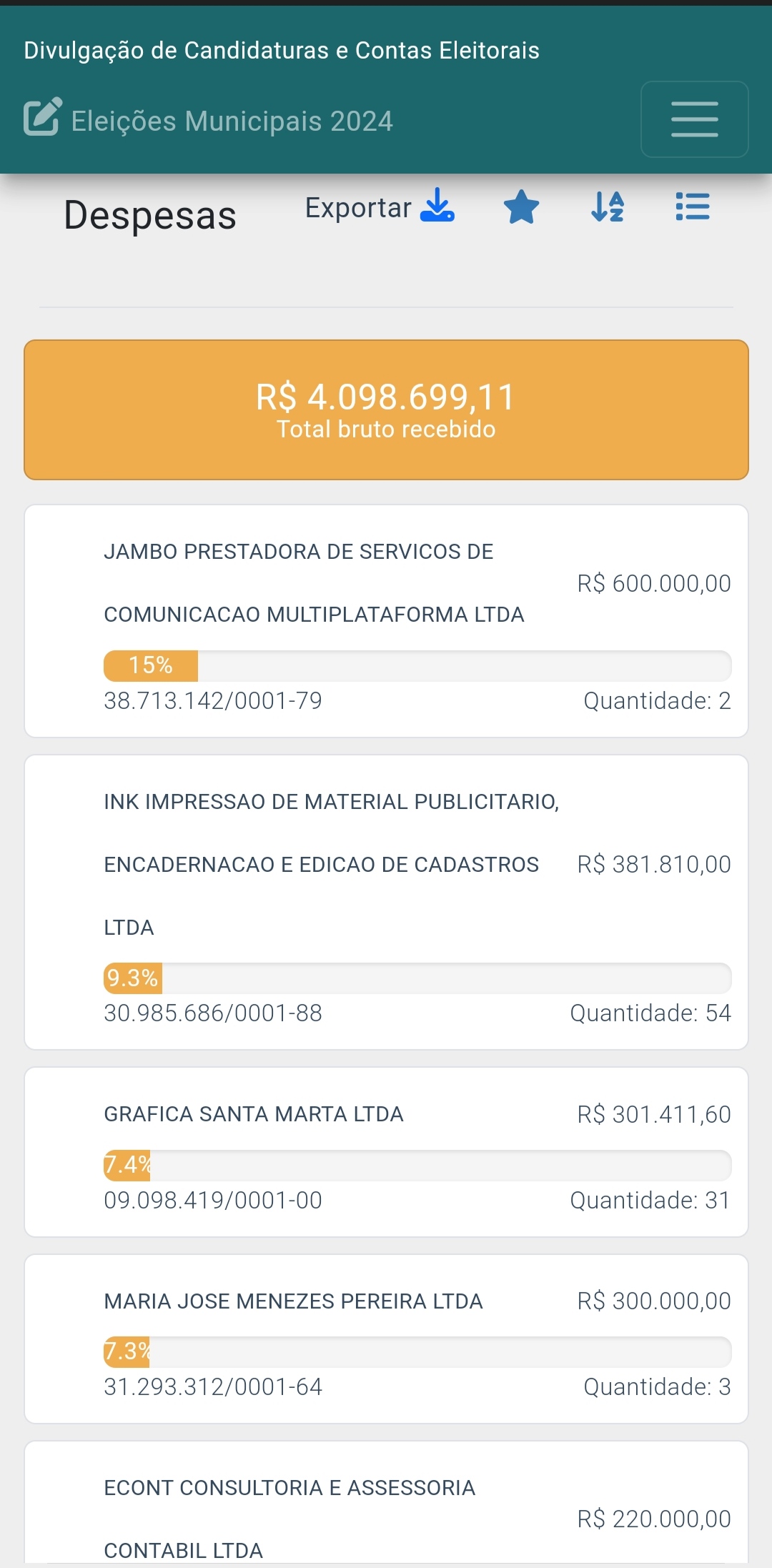Export the expenses via Exportar

pos(380,207)
